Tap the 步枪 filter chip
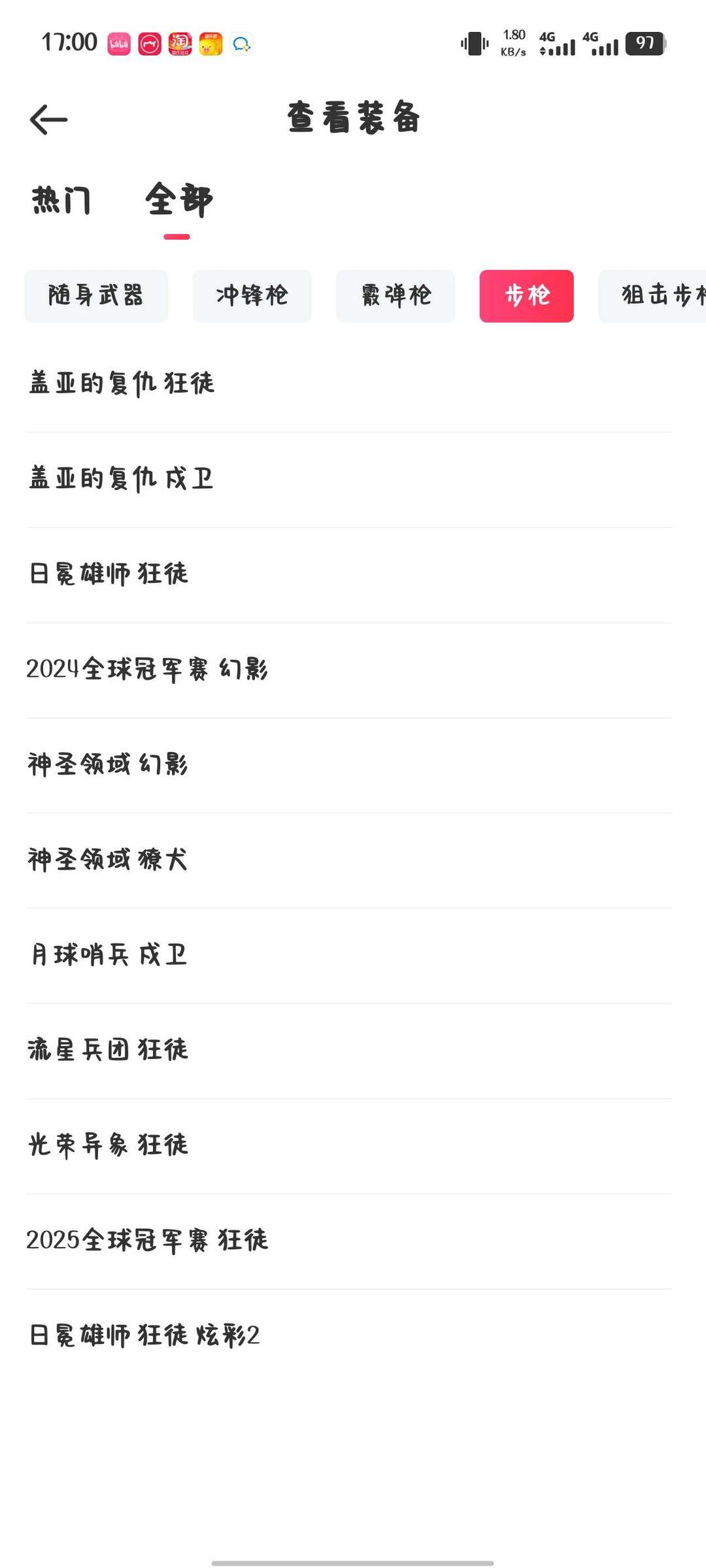 point(526,296)
